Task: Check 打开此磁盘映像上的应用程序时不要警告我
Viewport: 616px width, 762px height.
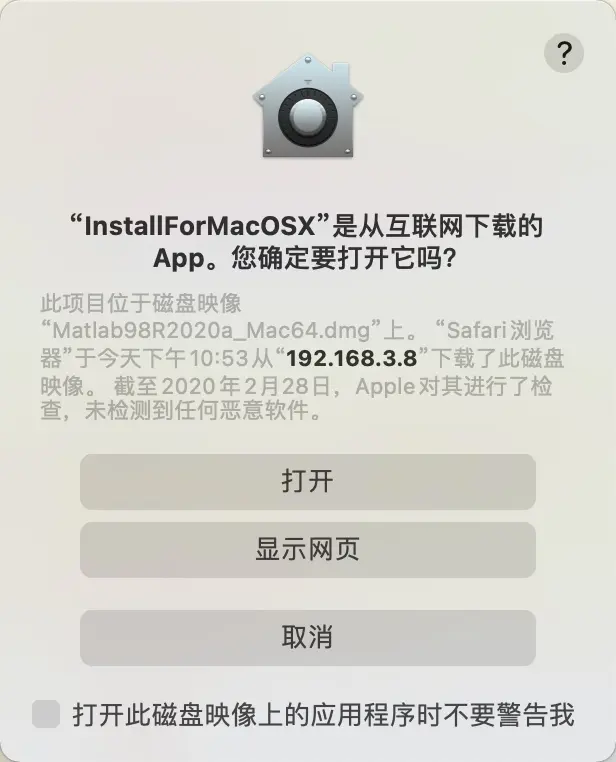Action: coord(46,714)
